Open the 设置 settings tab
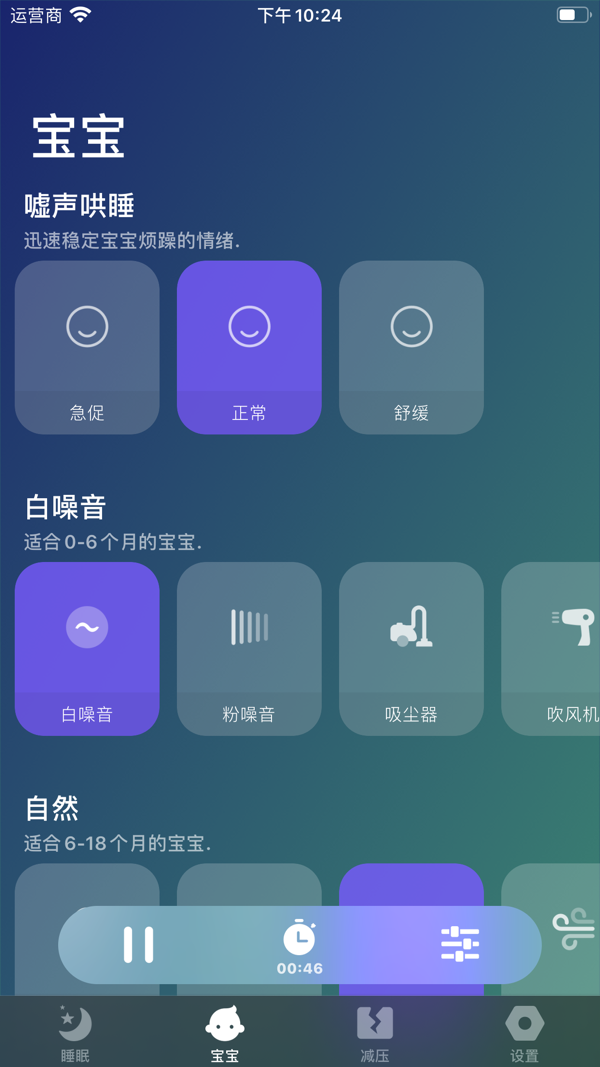 tap(524, 1033)
